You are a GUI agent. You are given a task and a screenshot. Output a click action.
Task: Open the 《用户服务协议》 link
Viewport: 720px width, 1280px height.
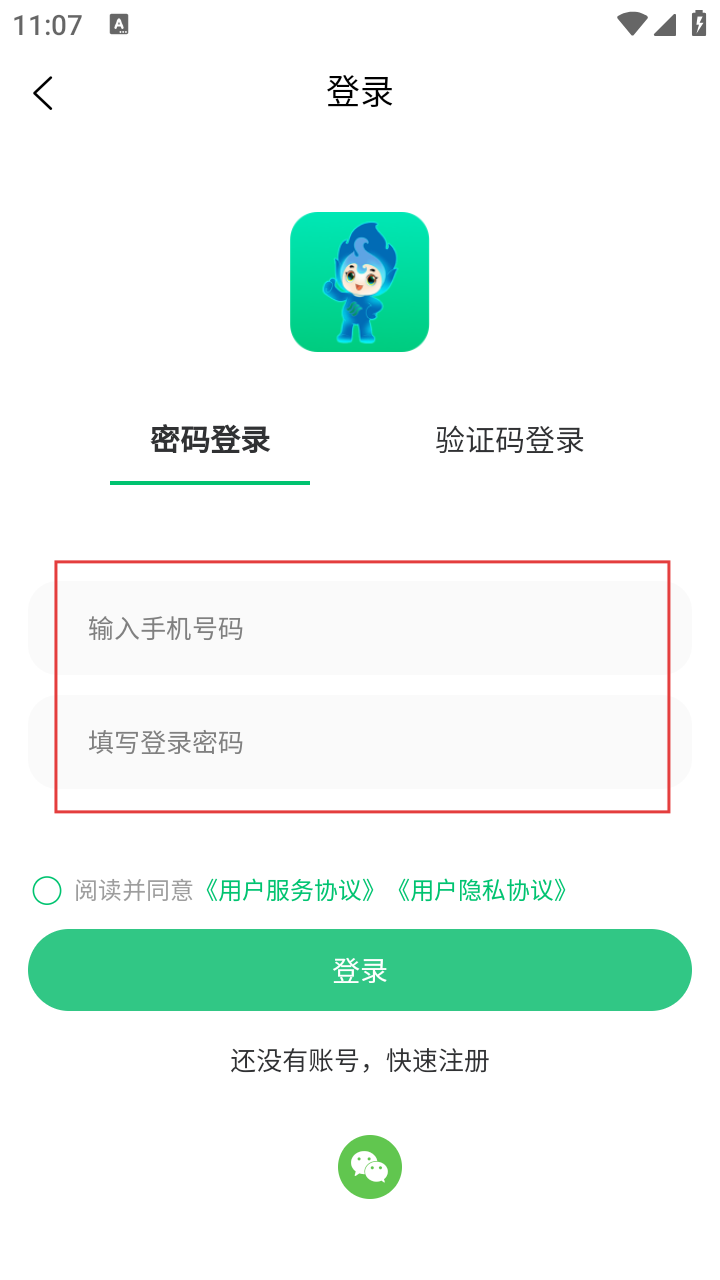290,890
